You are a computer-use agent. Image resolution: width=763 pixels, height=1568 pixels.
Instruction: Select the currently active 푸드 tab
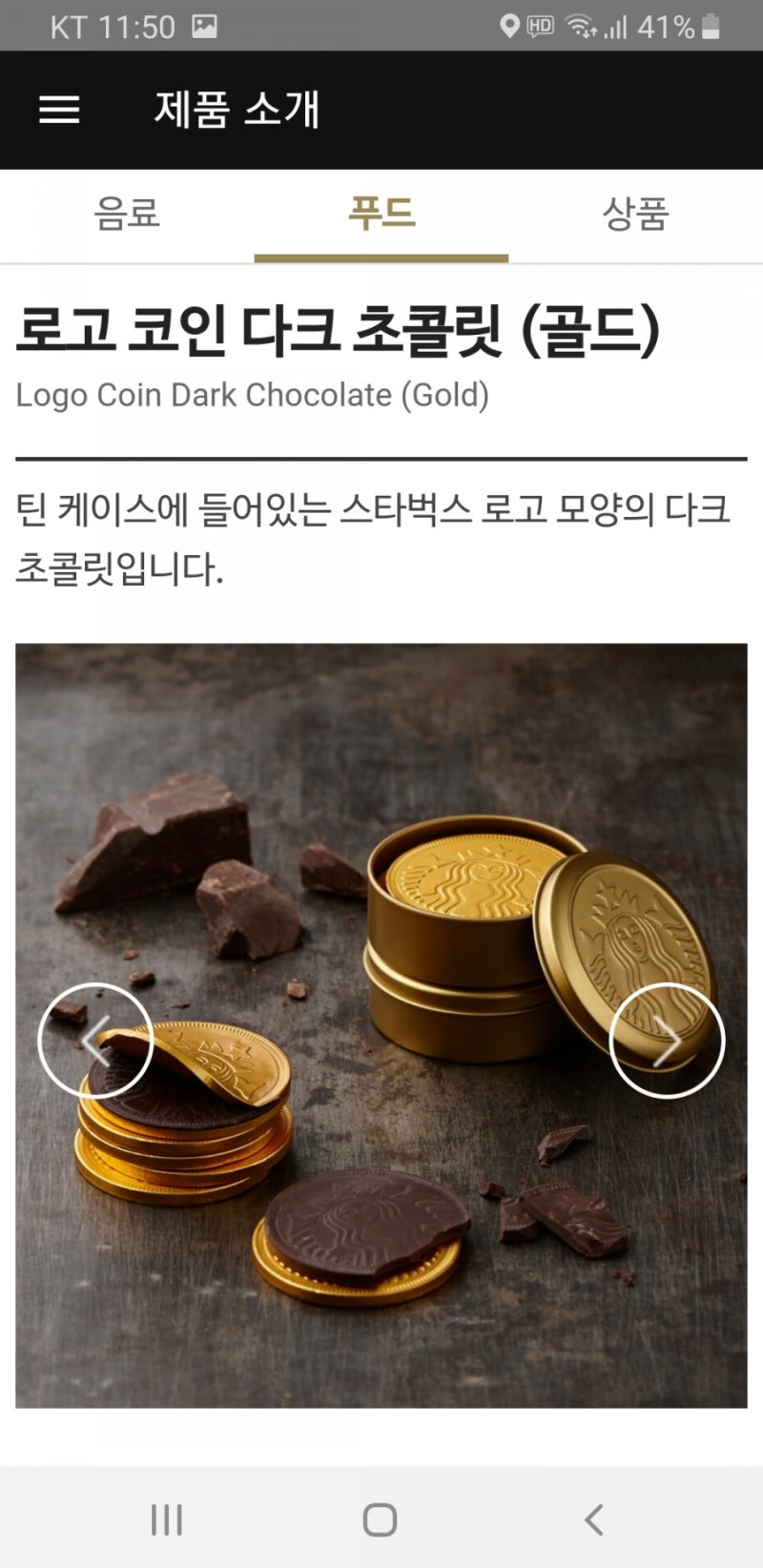click(381, 215)
